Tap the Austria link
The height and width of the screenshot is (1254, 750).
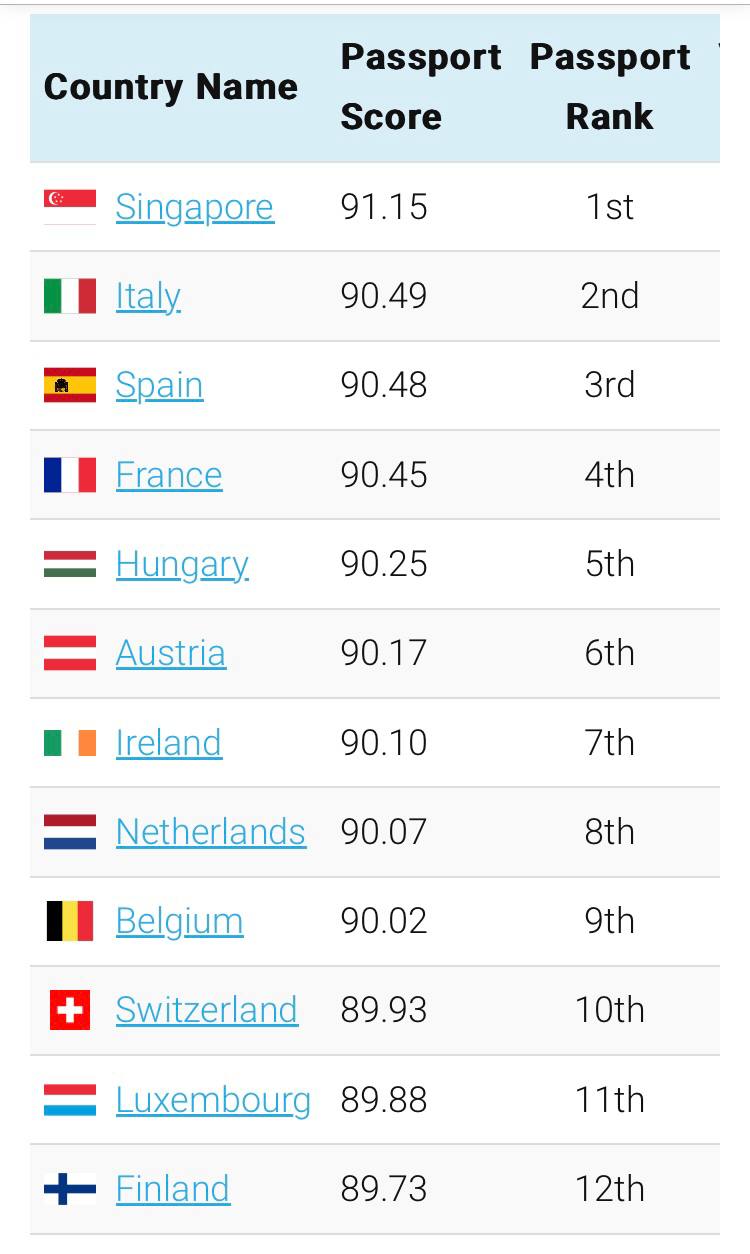(x=171, y=653)
